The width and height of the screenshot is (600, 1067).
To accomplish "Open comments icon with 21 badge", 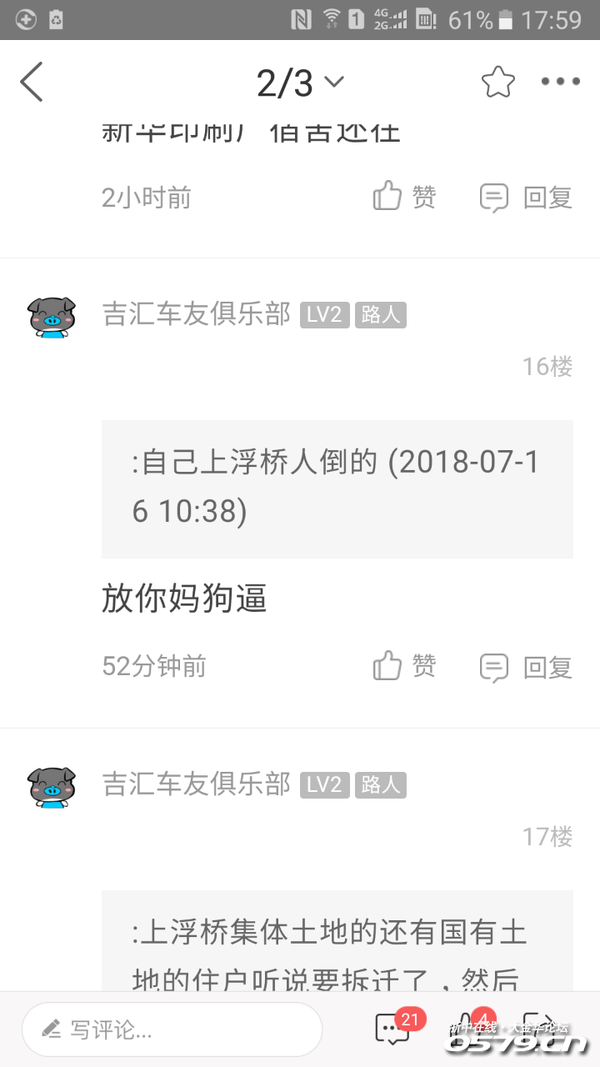I will (x=393, y=1030).
